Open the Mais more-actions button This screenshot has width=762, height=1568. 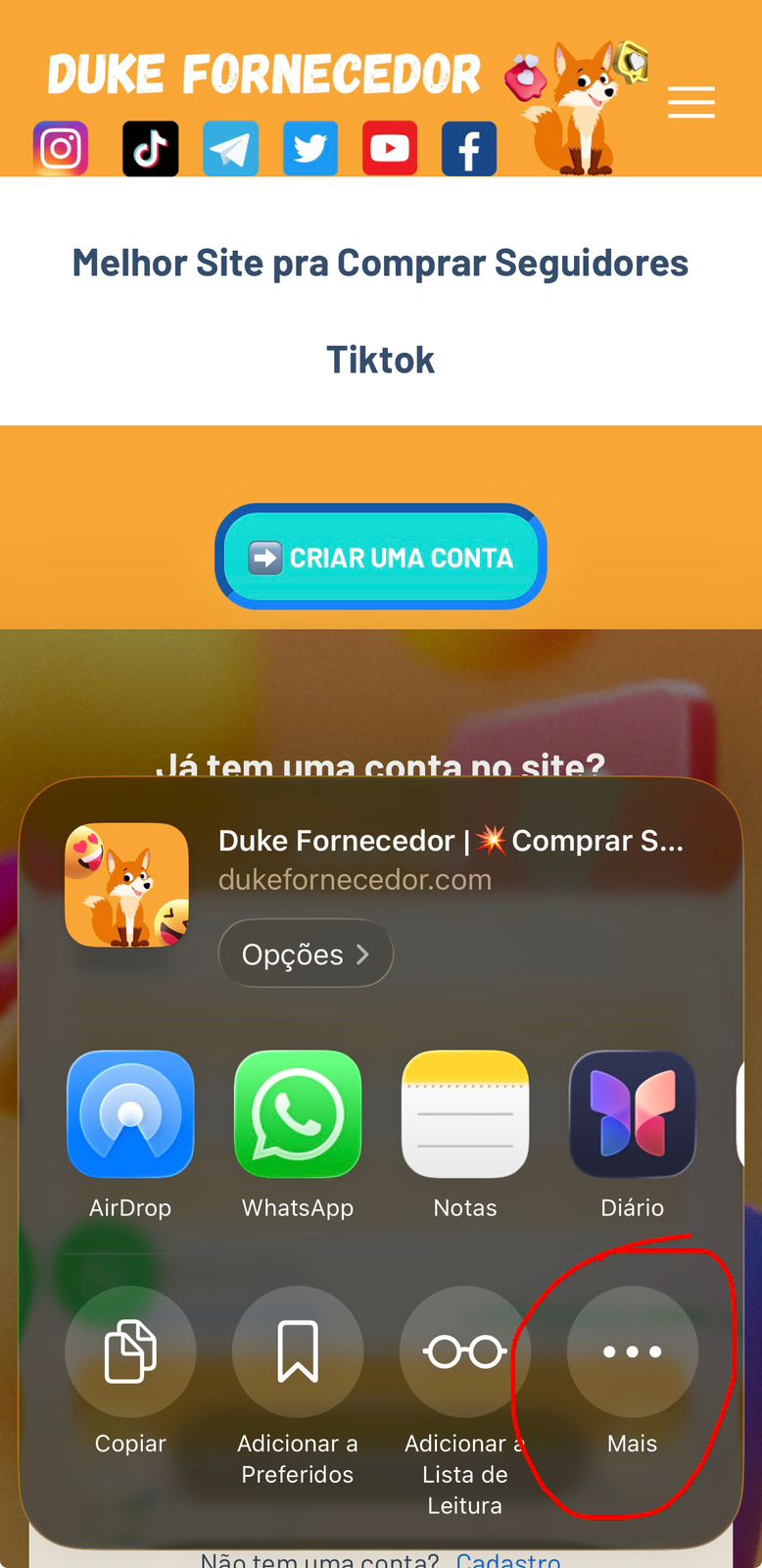632,1351
